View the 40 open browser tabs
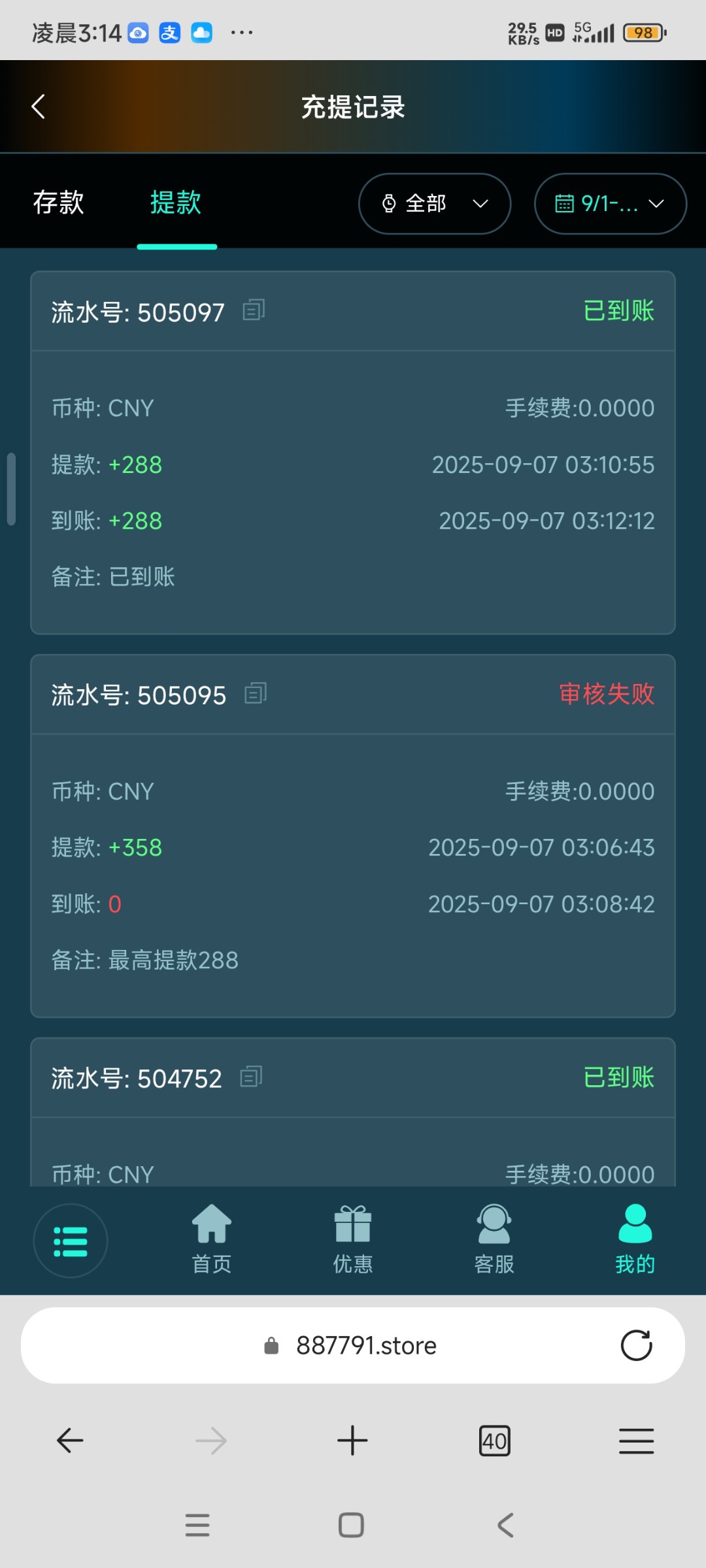The height and width of the screenshot is (1568, 706). tap(494, 1441)
